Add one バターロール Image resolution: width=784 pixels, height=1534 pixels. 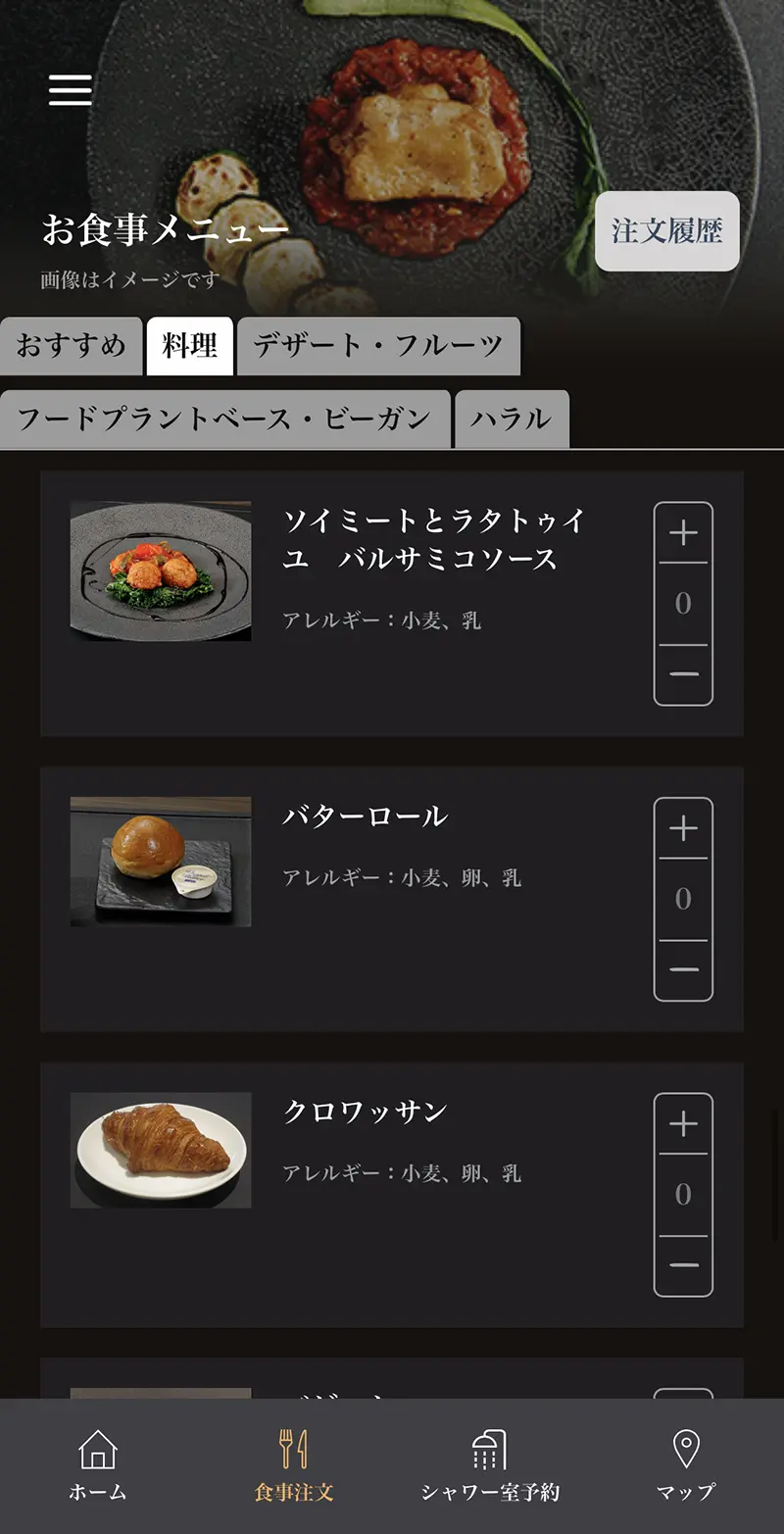point(683,828)
